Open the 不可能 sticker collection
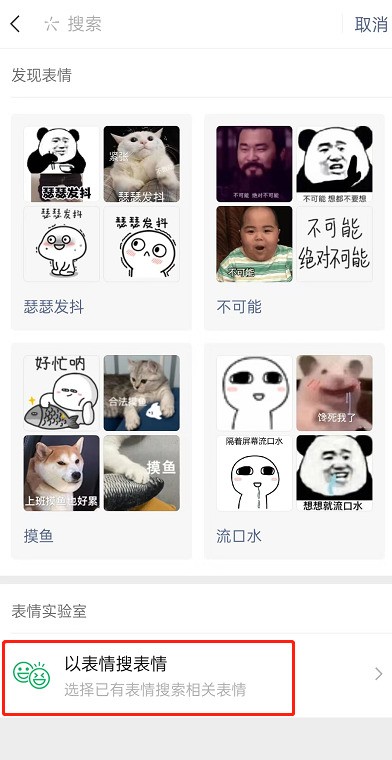This screenshot has width=392, height=760. 294,222
